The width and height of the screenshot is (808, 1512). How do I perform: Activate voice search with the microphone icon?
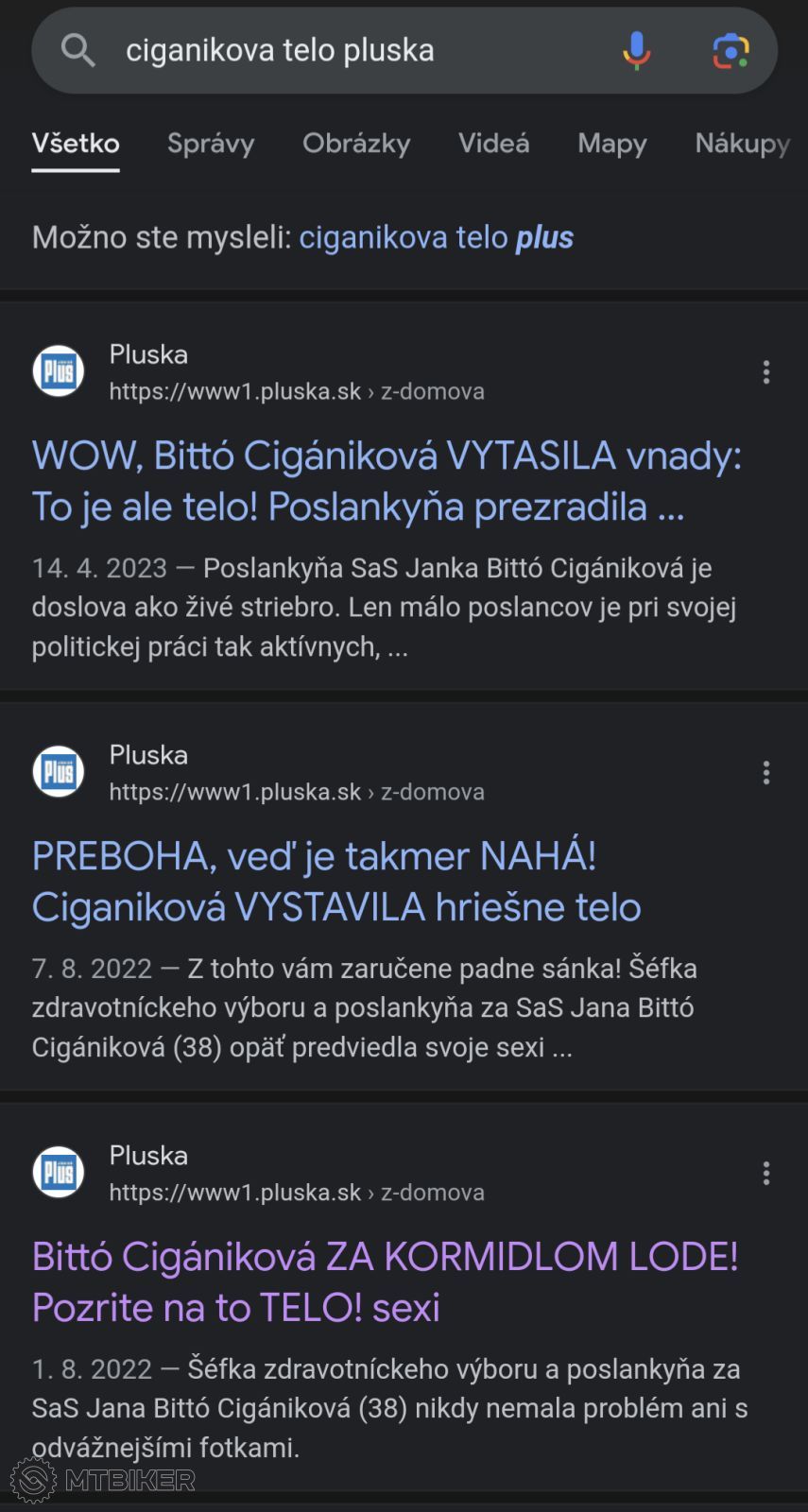coord(637,50)
